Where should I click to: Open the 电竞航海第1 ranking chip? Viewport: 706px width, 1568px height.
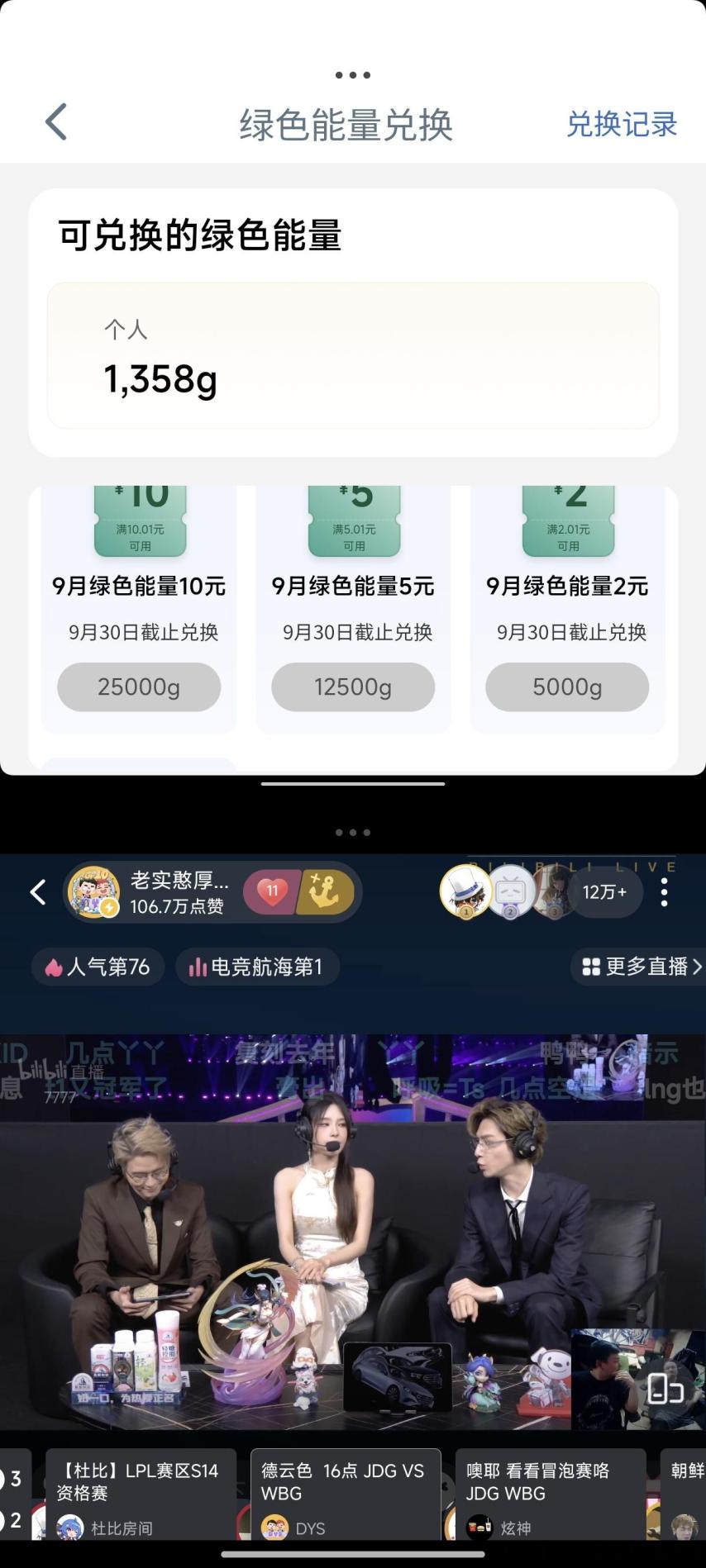click(x=257, y=967)
